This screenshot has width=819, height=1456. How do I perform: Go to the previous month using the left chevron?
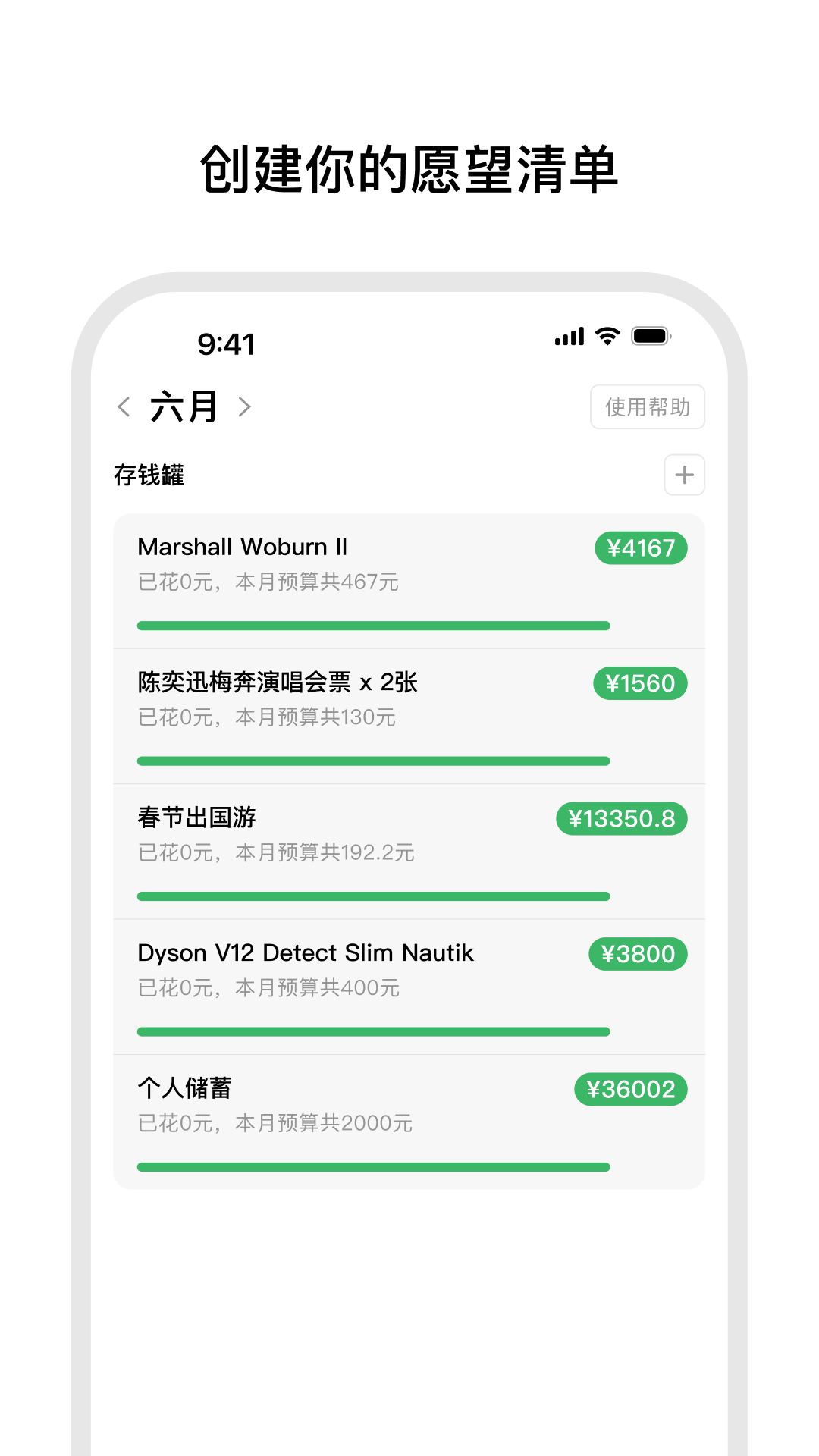tap(124, 406)
